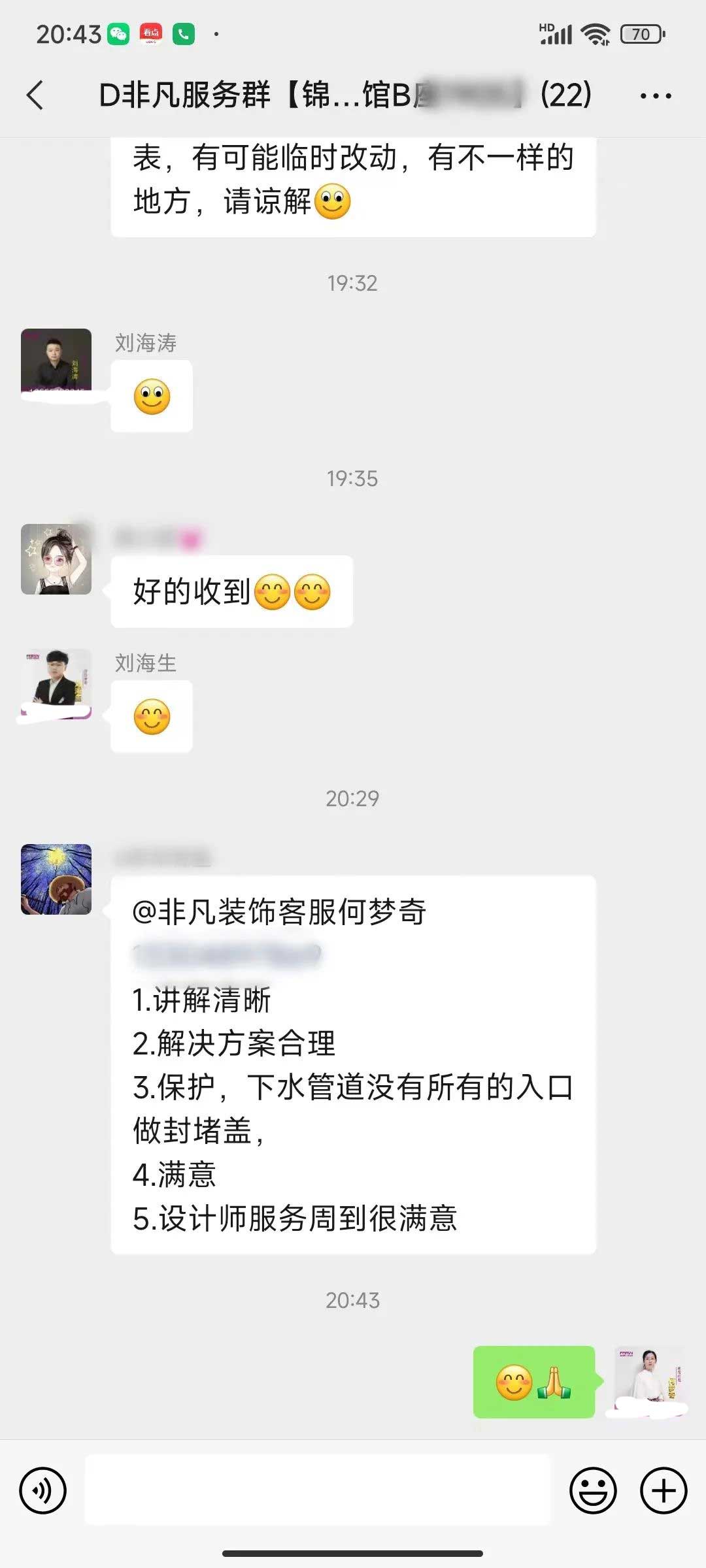Viewport: 706px width, 1568px height.
Task: Open 刘海涛's profile avatar
Action: coord(56,362)
